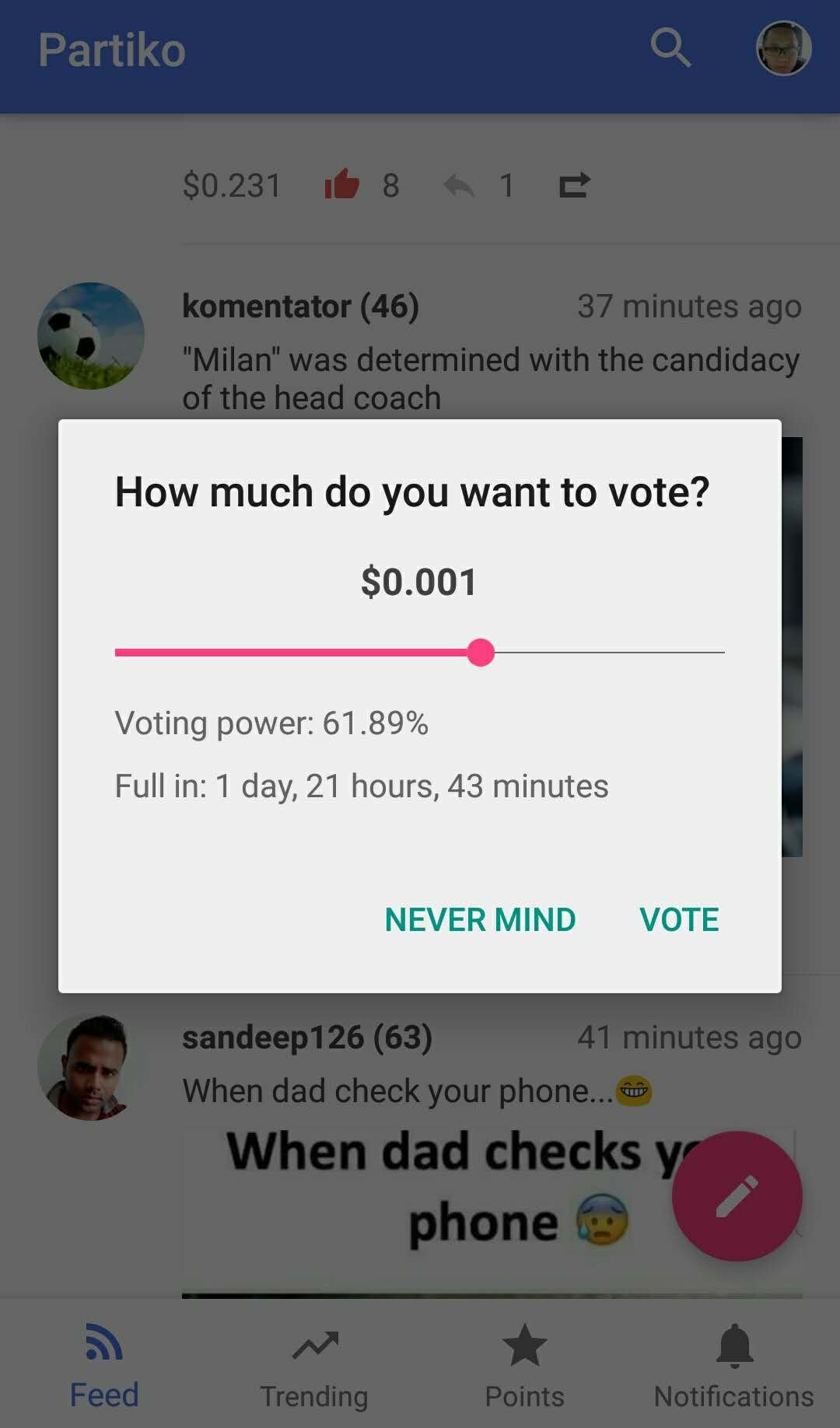Tap the reply arrow with 1 reply
The image size is (840, 1428).
tap(459, 185)
